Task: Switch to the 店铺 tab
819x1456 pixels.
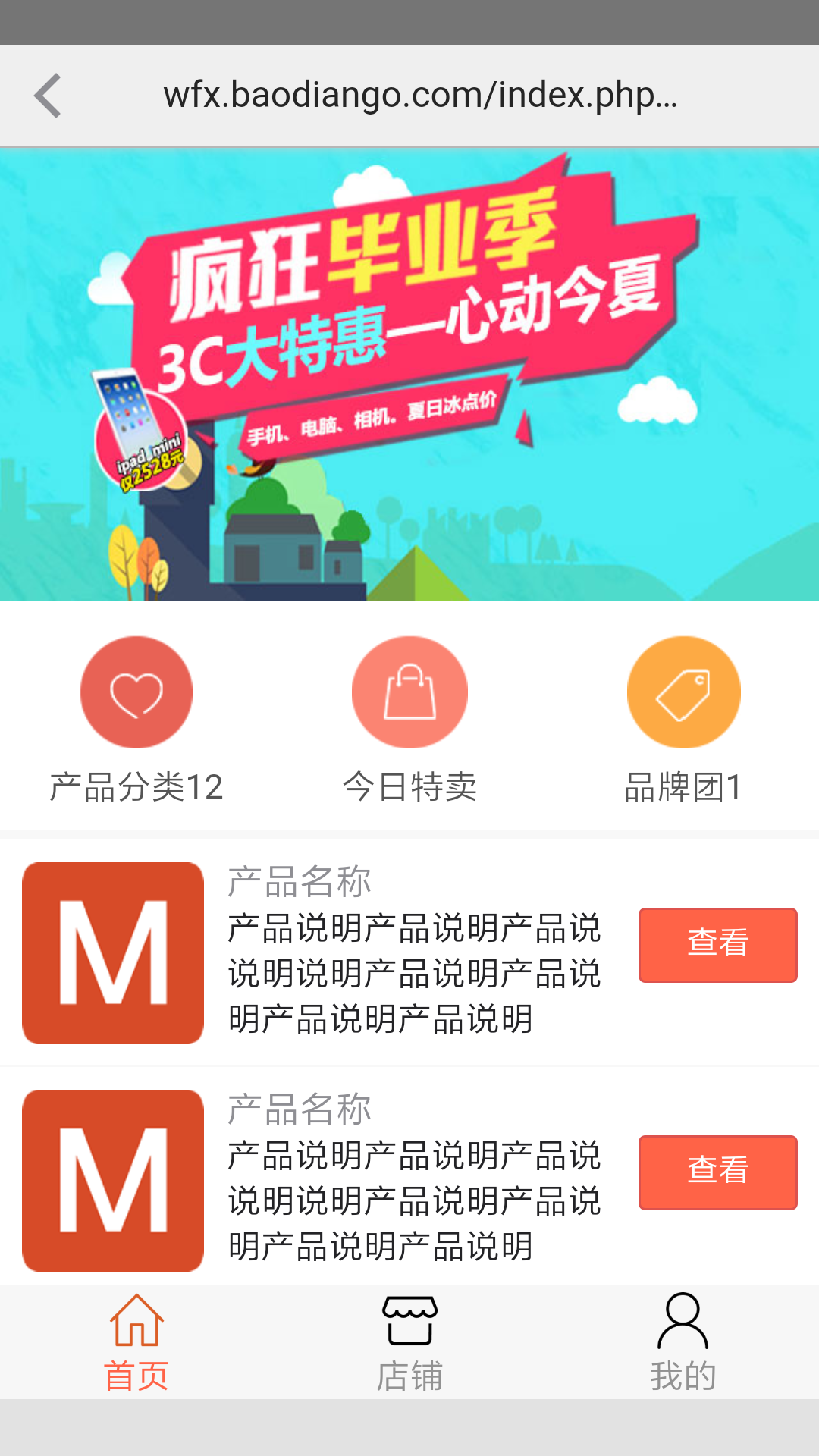Action: pos(409,1343)
